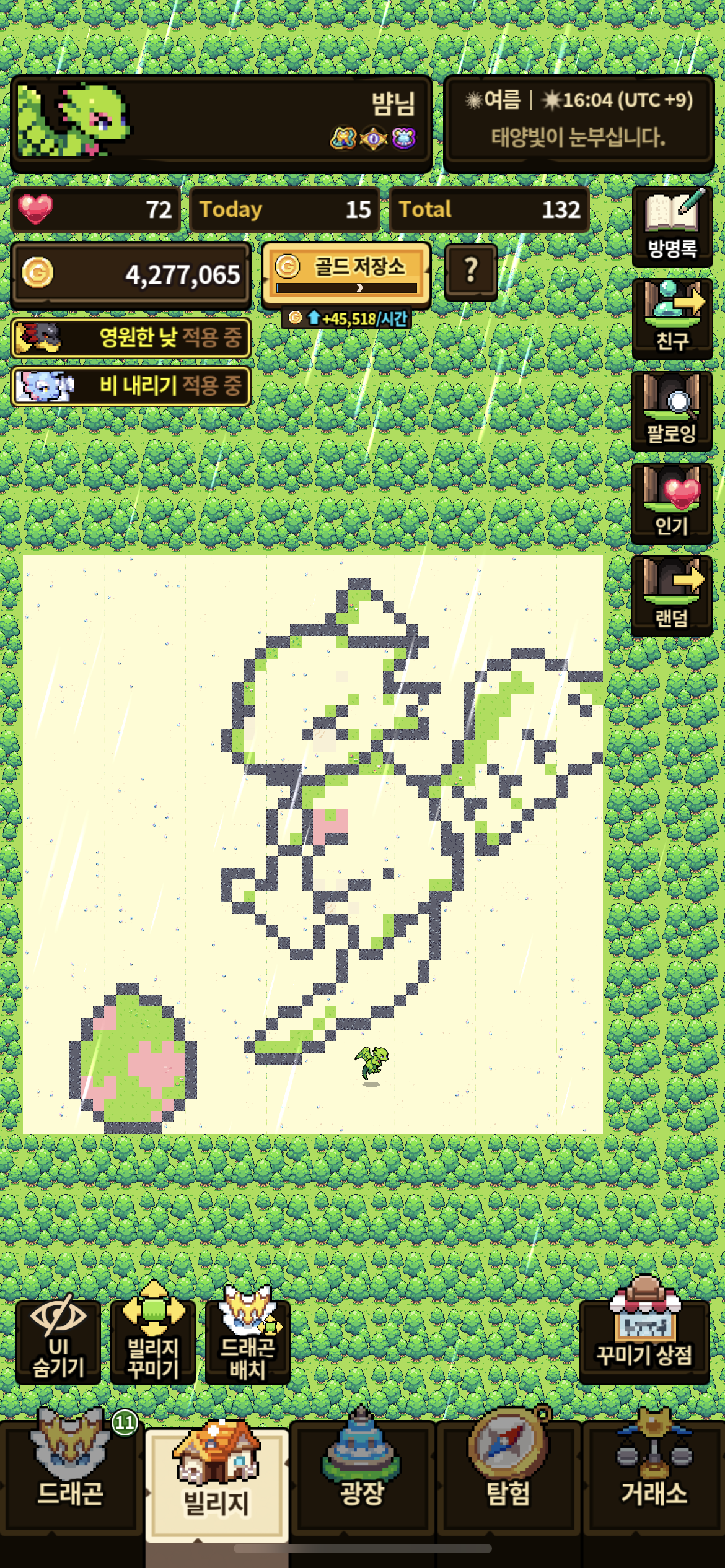Open the 방명록 guestbook
The height and width of the screenshot is (1568, 725).
tap(672, 227)
